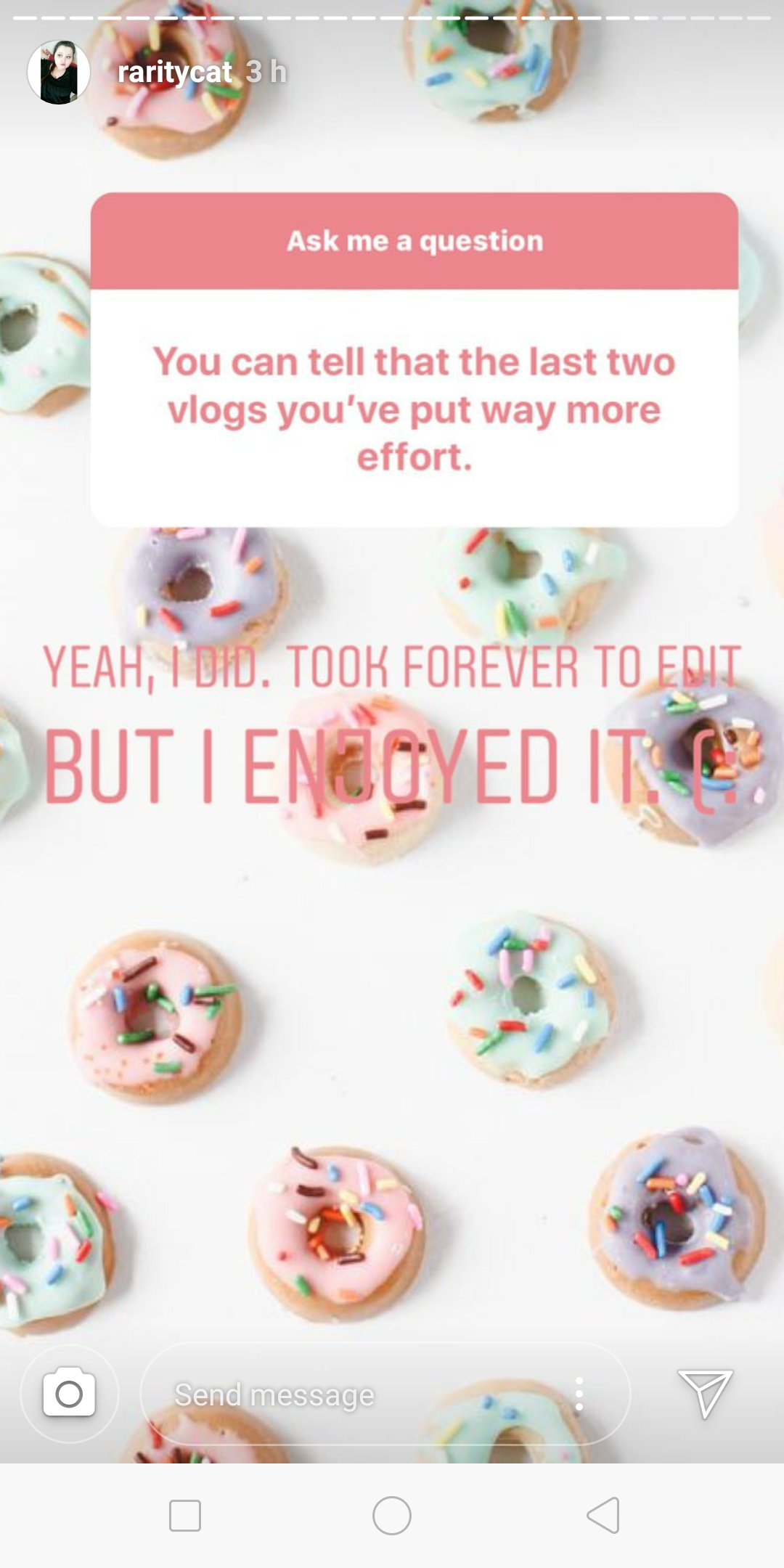Screen dimensions: 784x1568
Task: Tap the system back button
Action: click(x=603, y=1516)
